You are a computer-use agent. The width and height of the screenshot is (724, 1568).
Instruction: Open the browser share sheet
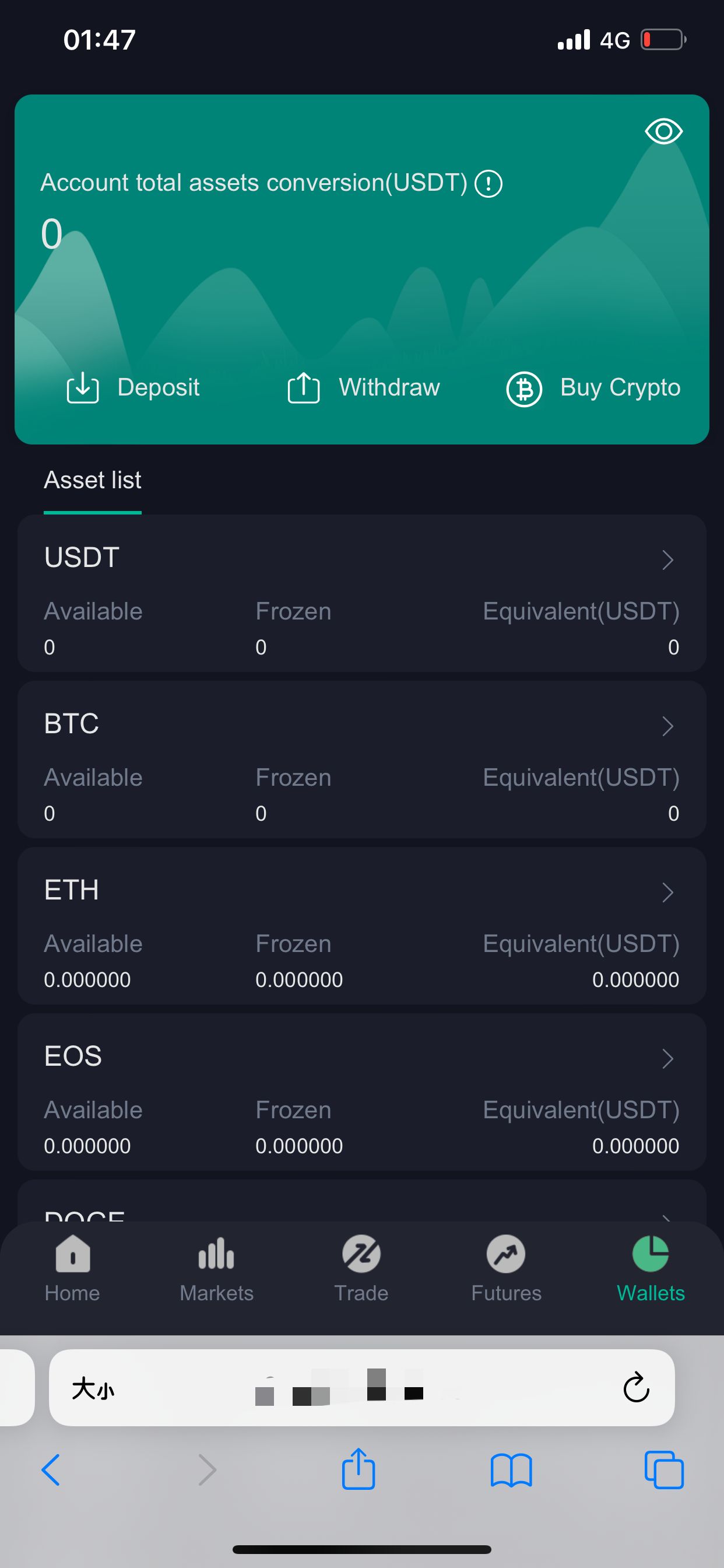tap(359, 1469)
